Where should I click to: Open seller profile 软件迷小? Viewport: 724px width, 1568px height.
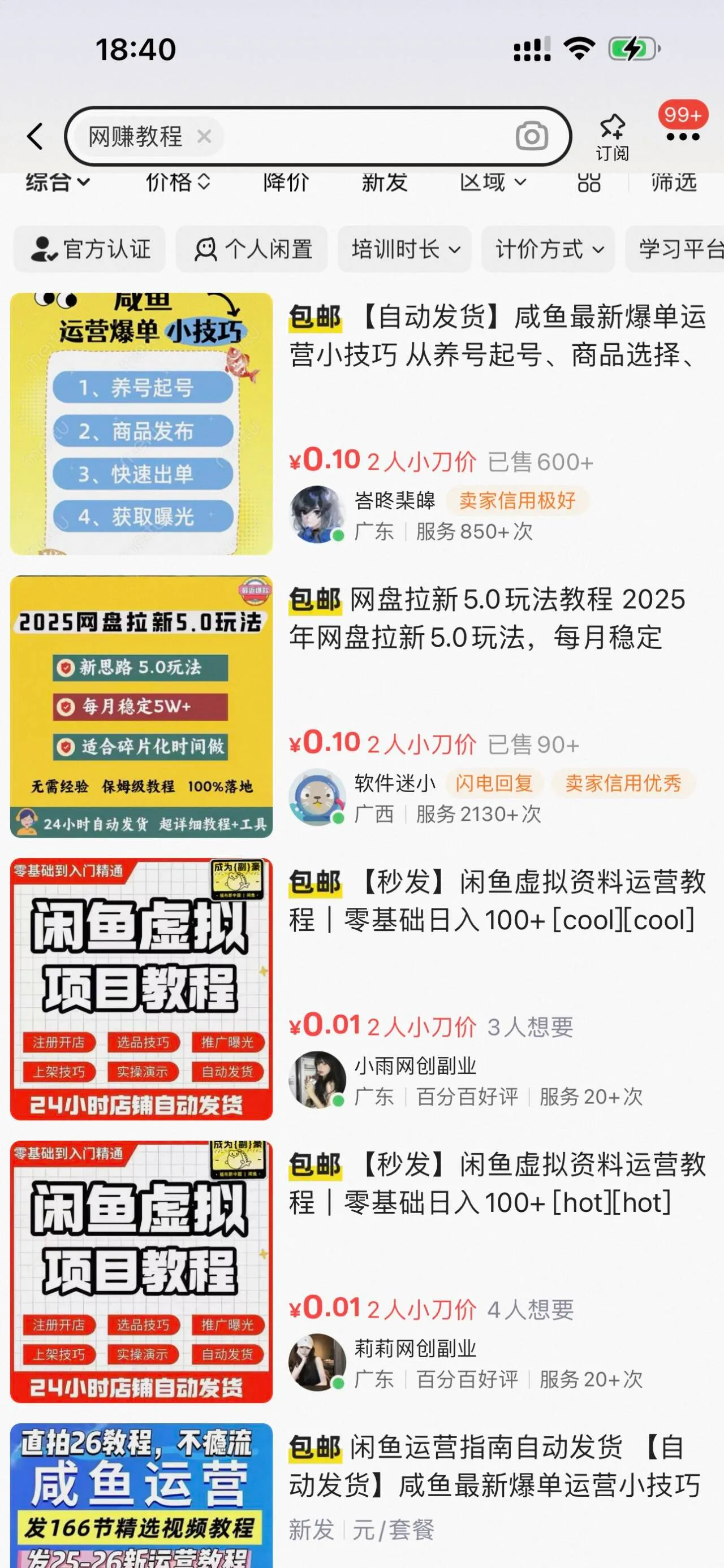[x=396, y=783]
